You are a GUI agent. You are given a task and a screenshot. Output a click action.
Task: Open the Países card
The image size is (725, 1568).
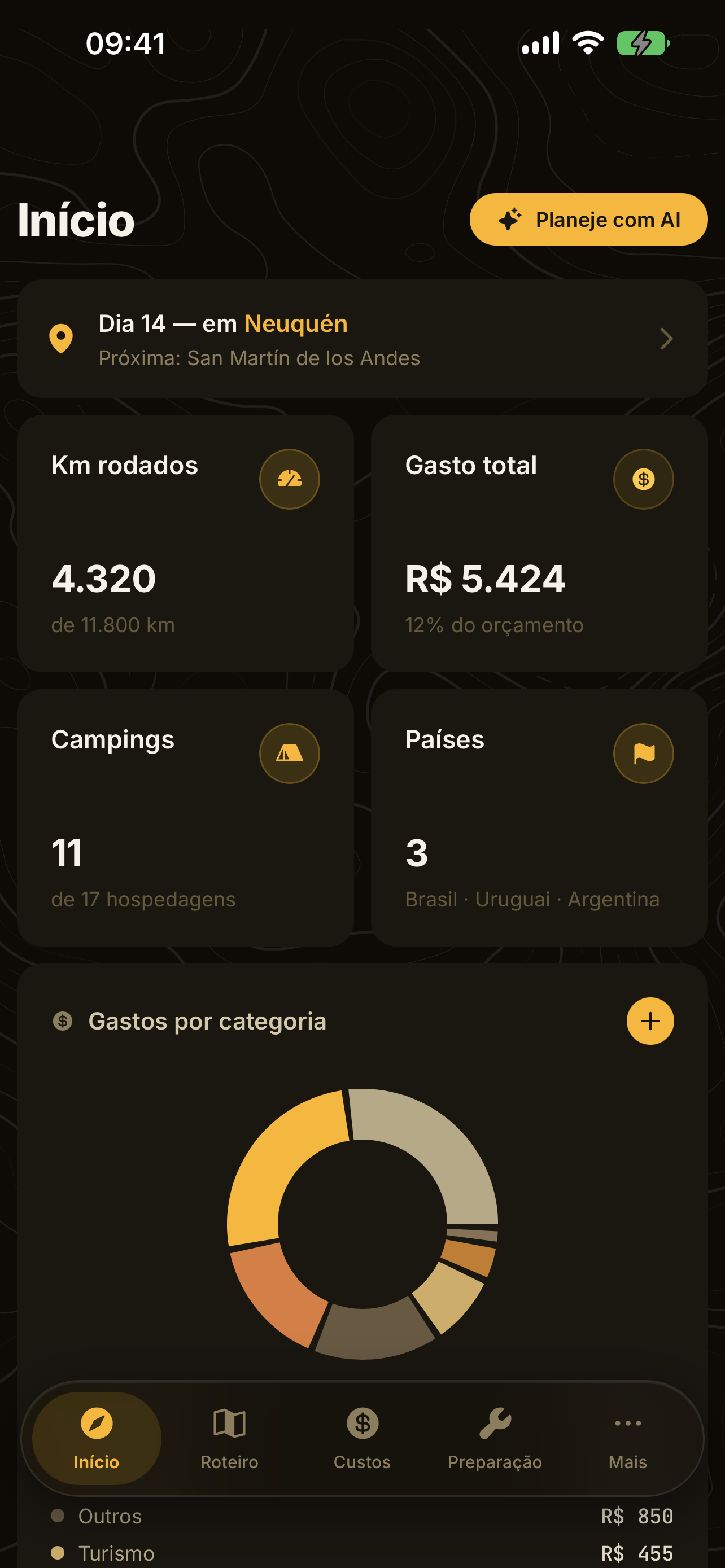click(x=539, y=817)
